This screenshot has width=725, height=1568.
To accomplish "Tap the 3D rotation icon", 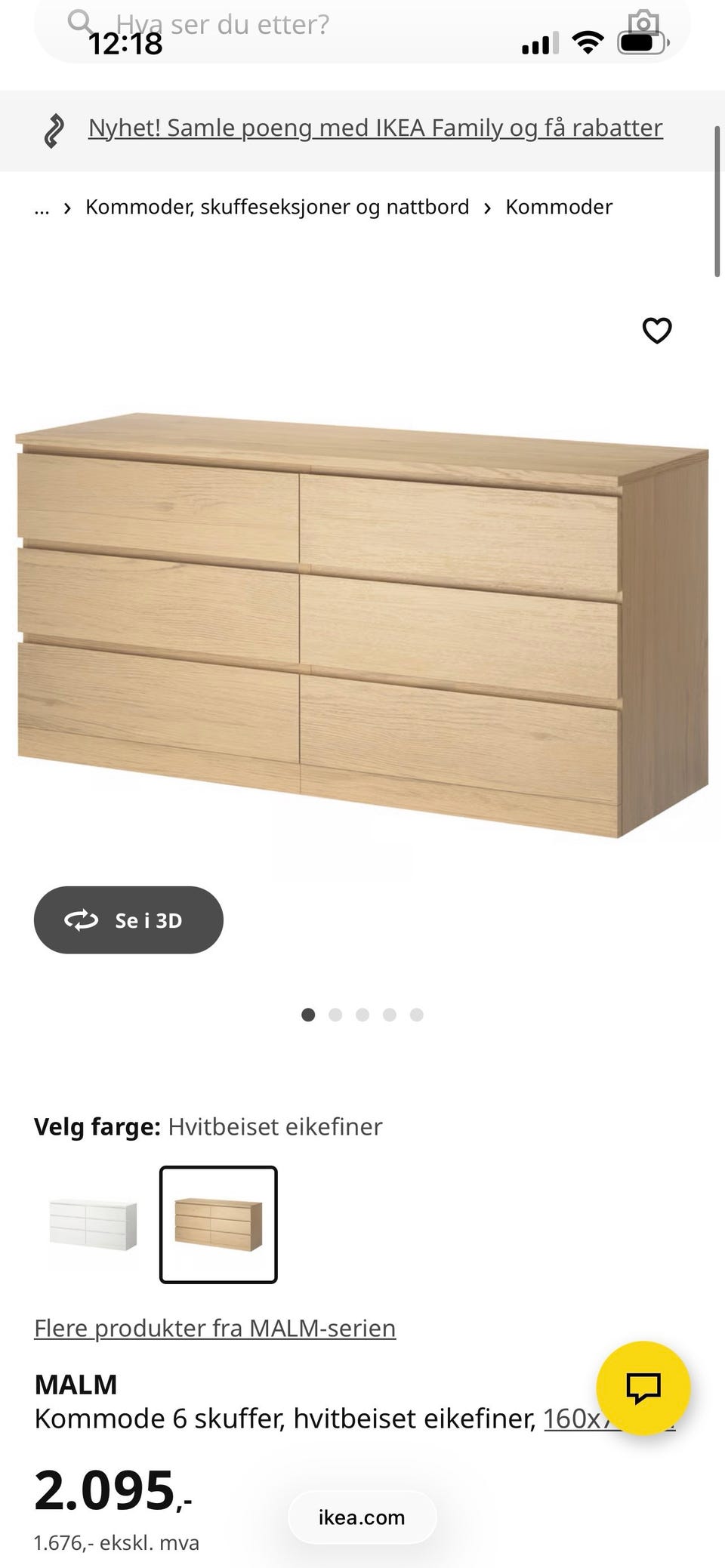I will coord(82,920).
